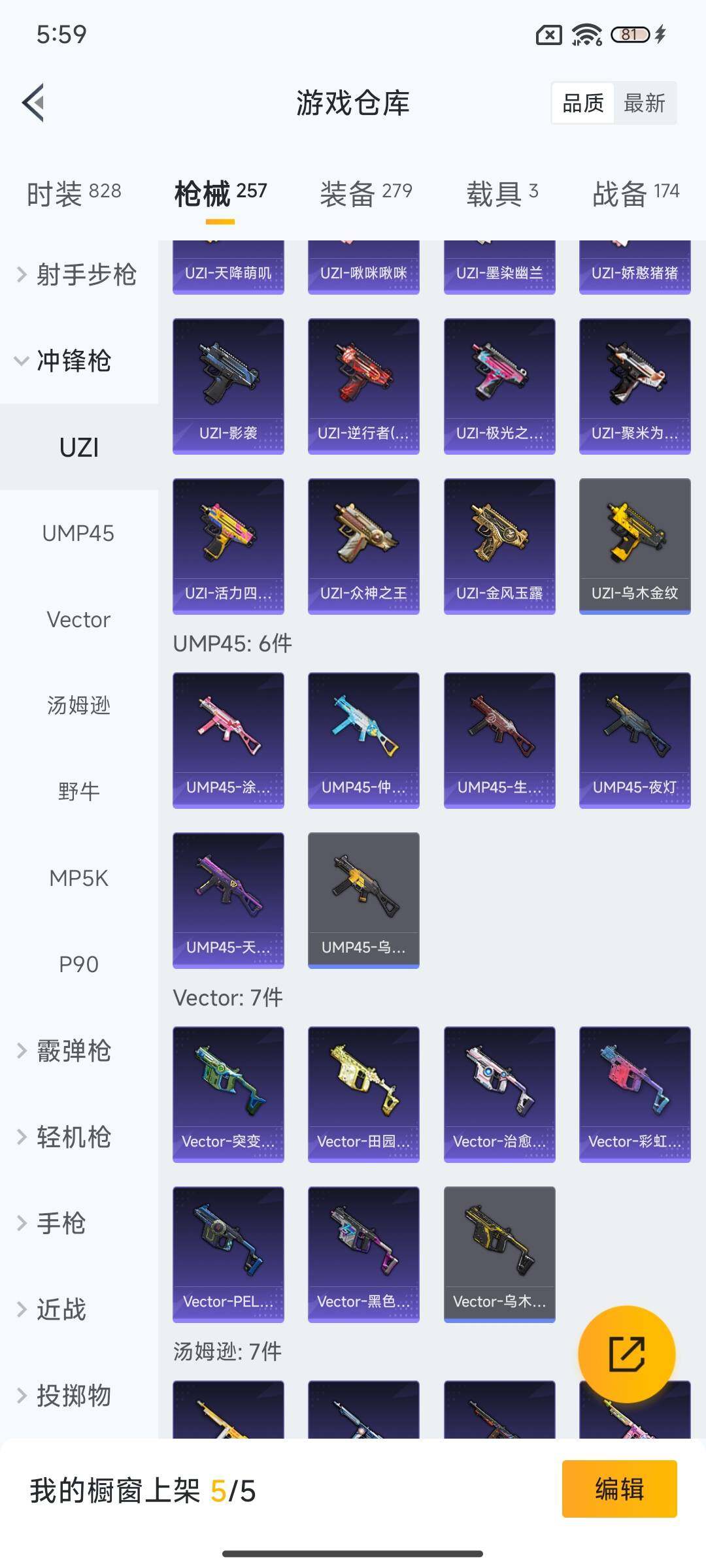Open the UZI-众神之王 skin
Screen dimensions: 706x1568
(363, 546)
